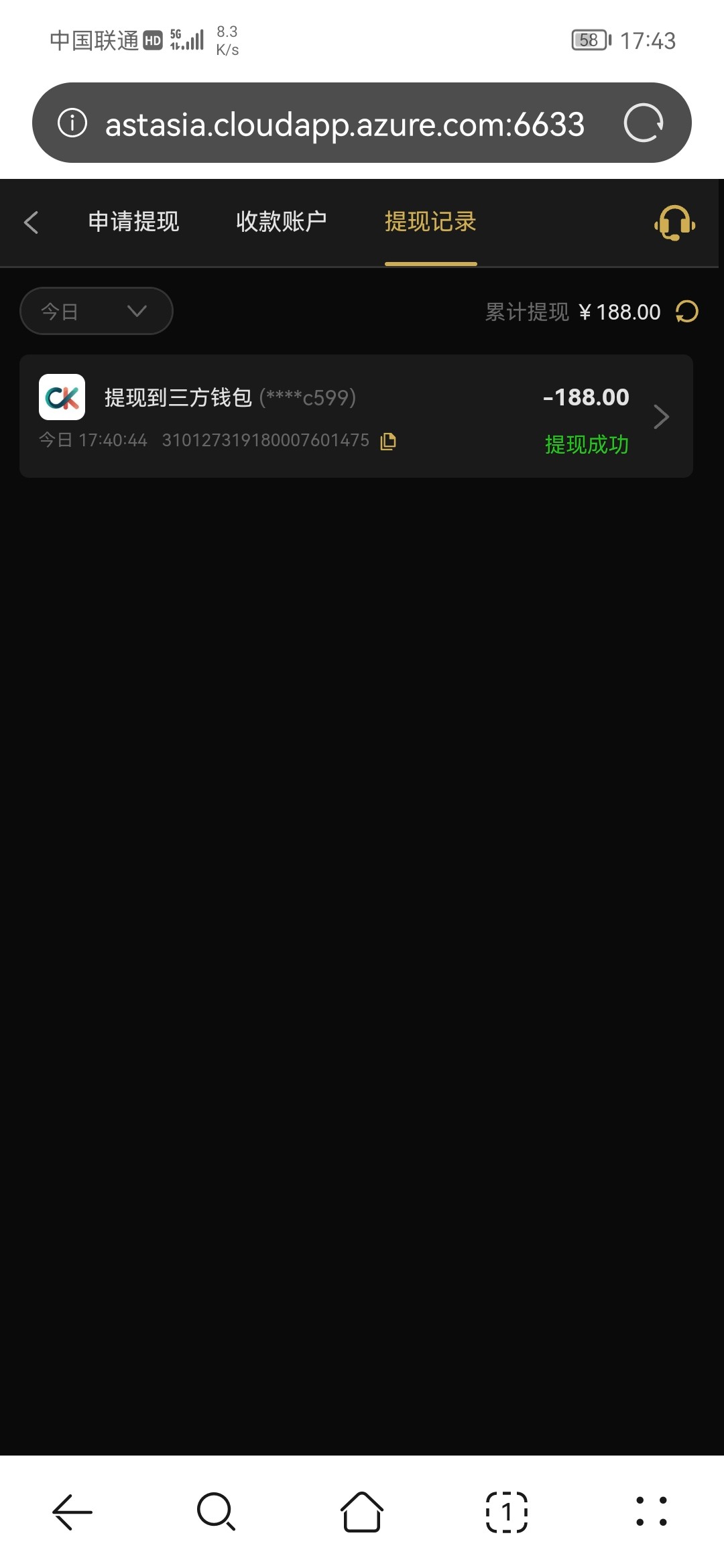Screen dimensions: 724x1568
Task: Reload the page in the address bar
Action: pyautogui.click(x=643, y=123)
